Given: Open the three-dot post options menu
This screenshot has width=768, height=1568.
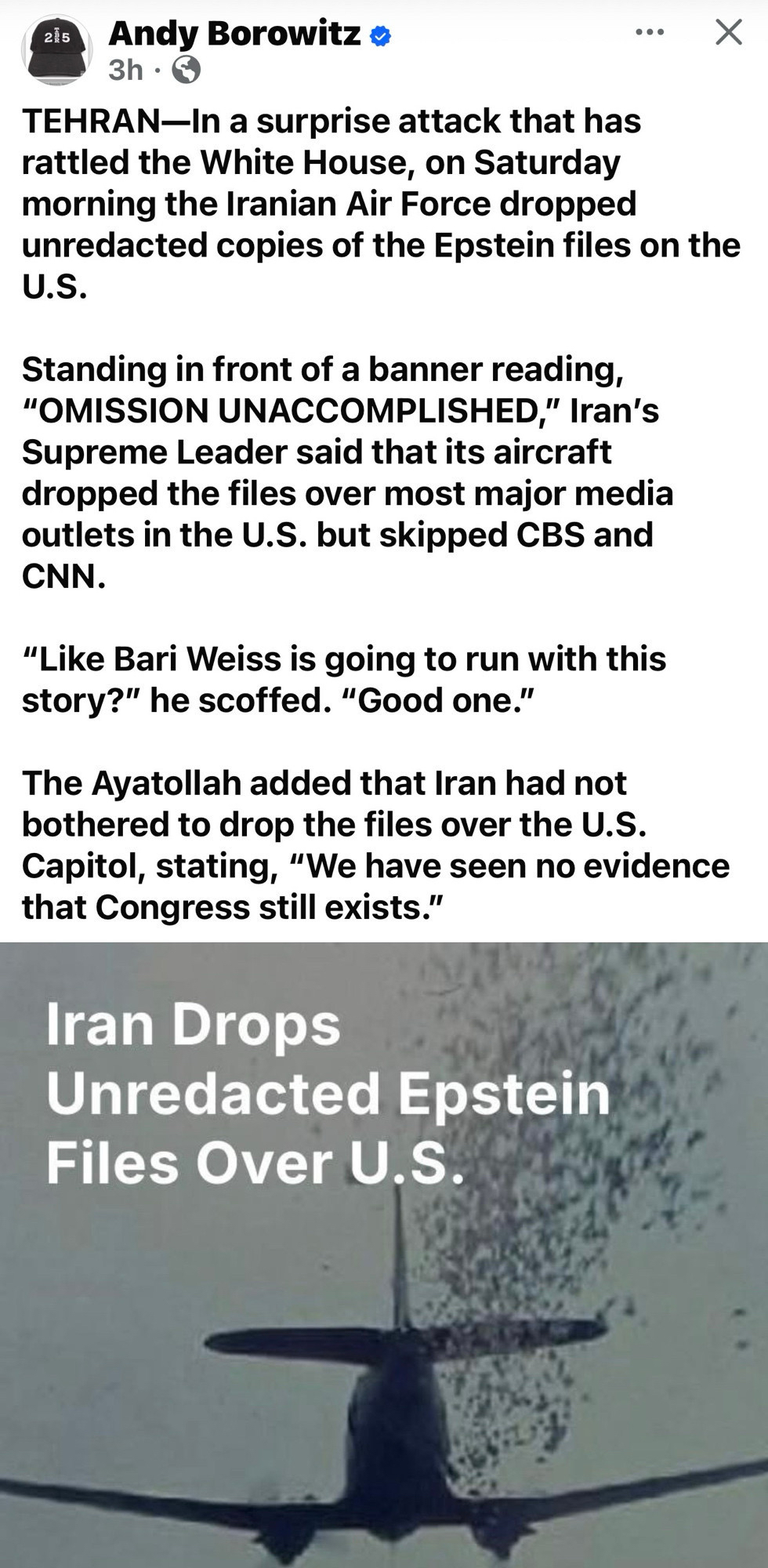Looking at the screenshot, I should 650,33.
